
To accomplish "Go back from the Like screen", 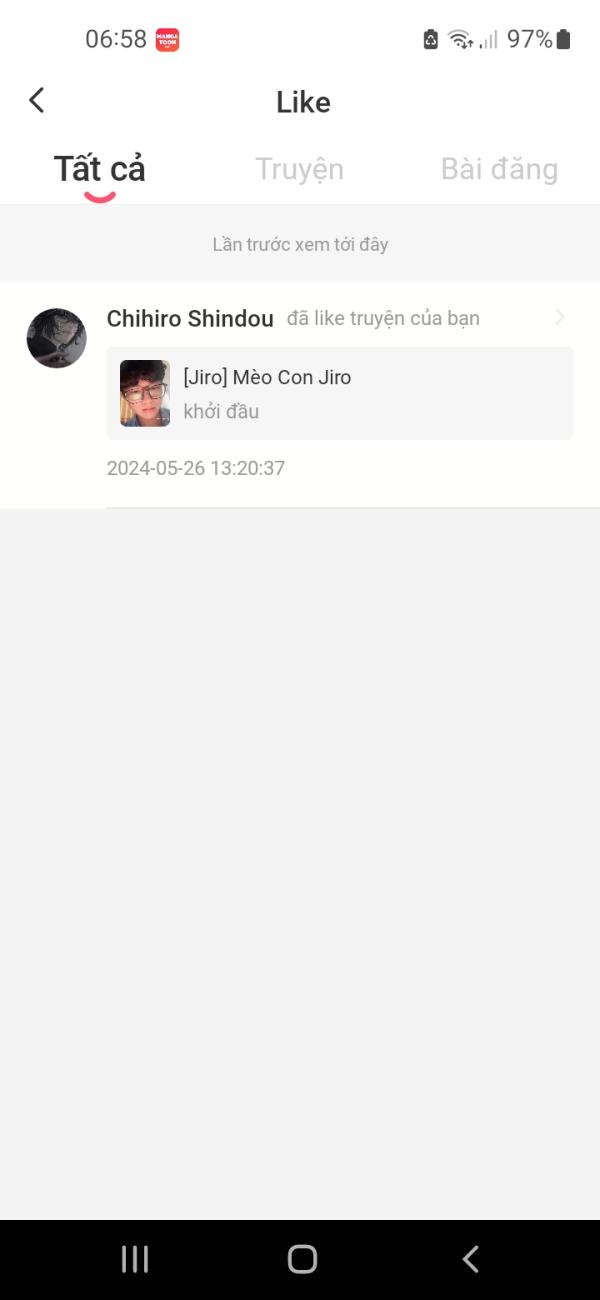I will (x=37, y=100).
